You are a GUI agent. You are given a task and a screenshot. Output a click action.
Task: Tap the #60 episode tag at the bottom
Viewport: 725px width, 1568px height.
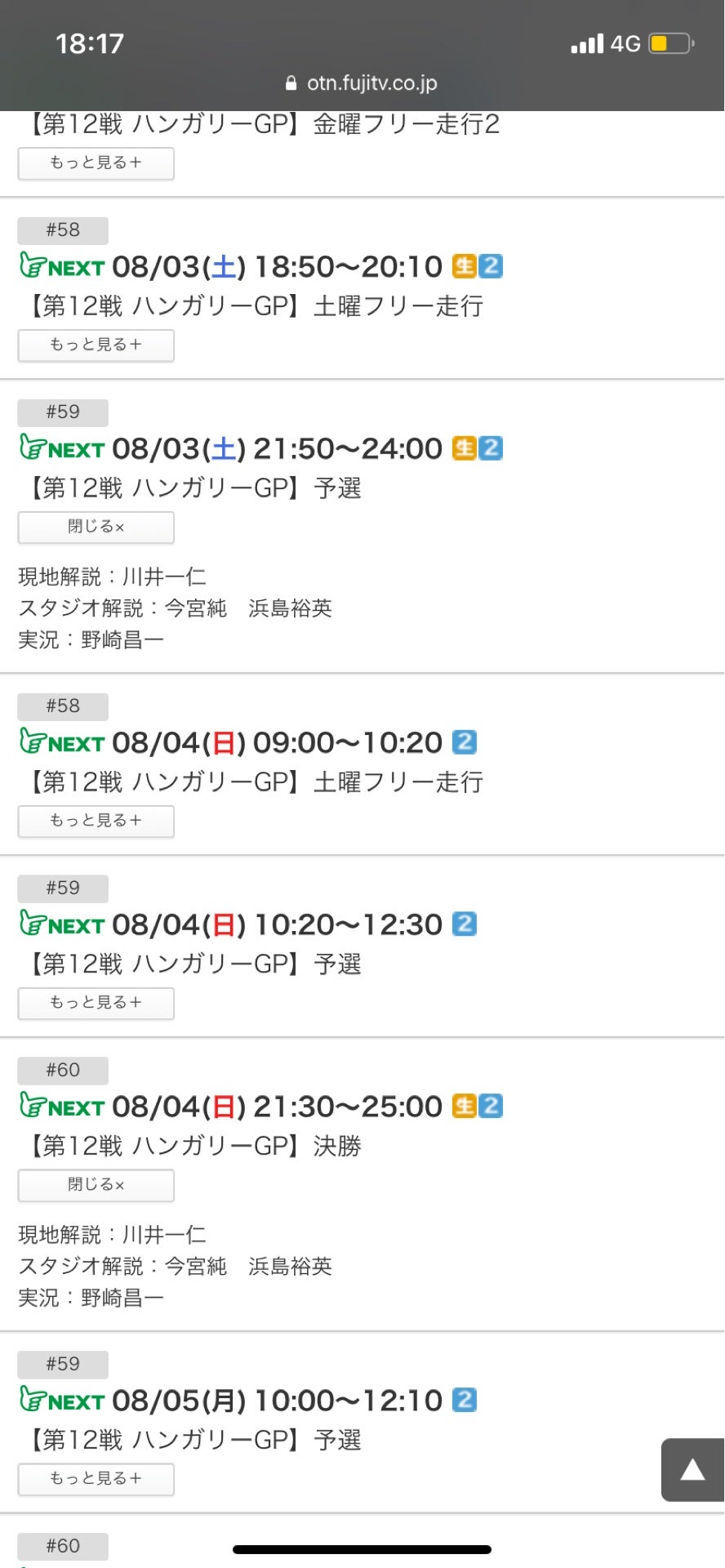pyautogui.click(x=63, y=1545)
